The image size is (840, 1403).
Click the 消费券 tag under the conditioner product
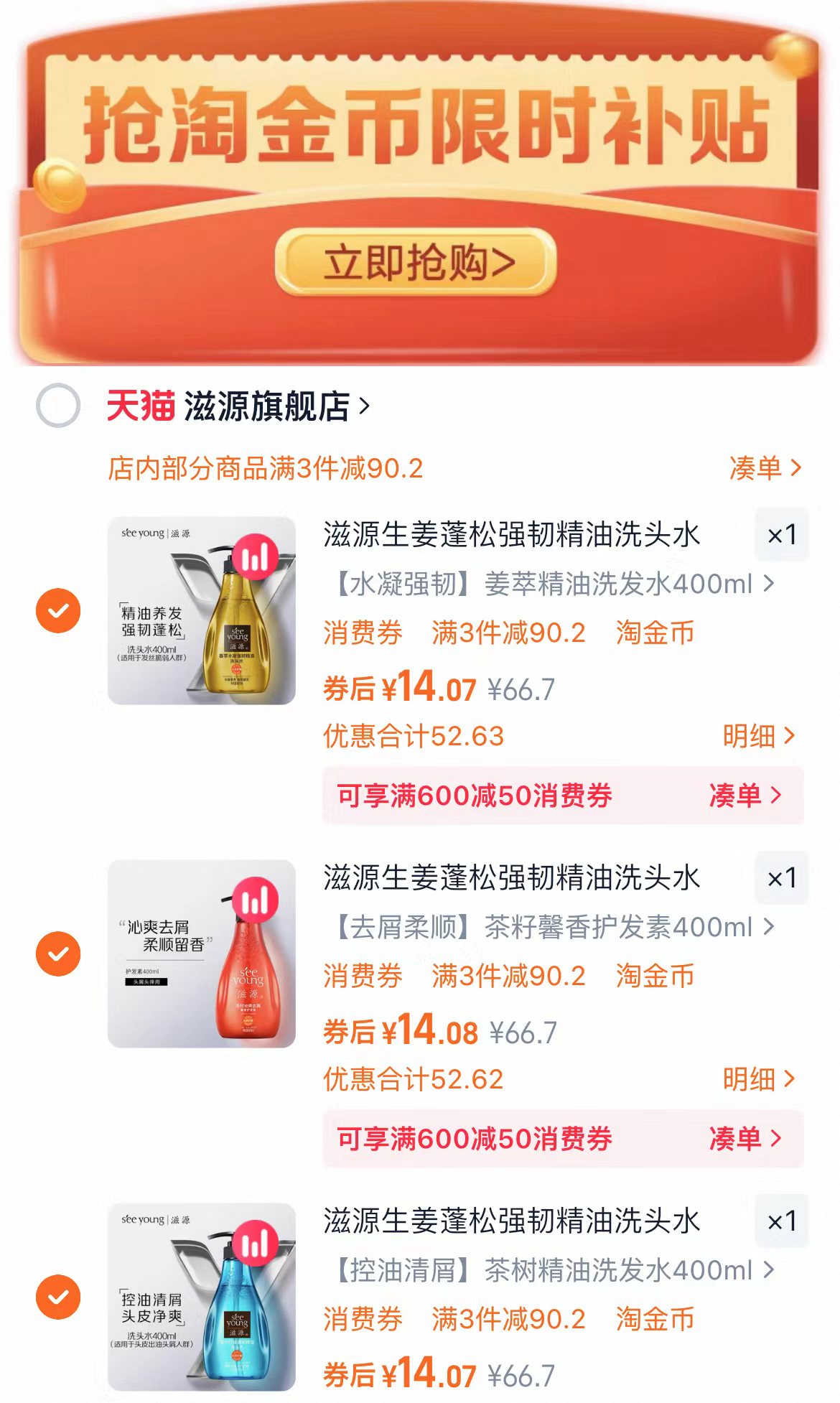click(x=363, y=976)
